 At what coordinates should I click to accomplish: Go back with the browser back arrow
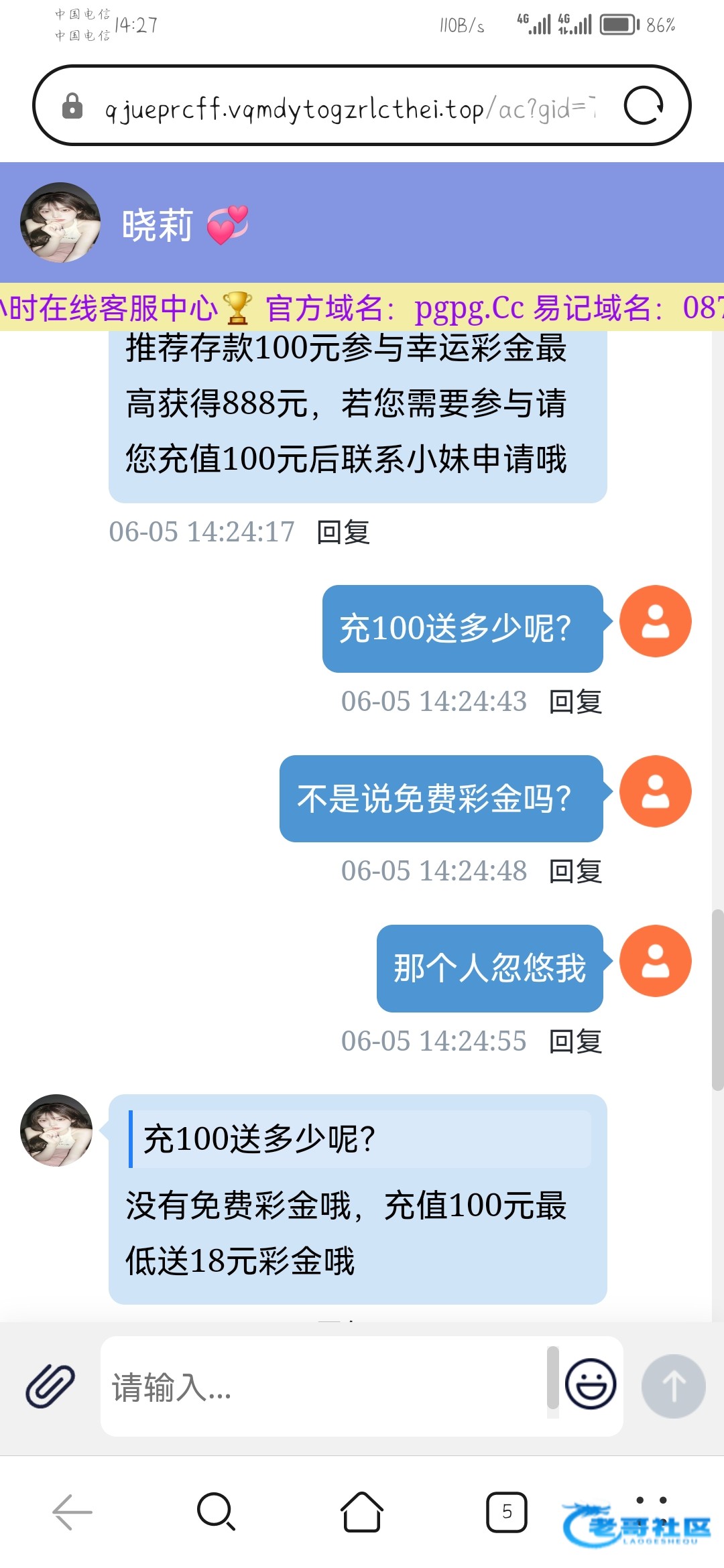pos(72,1512)
